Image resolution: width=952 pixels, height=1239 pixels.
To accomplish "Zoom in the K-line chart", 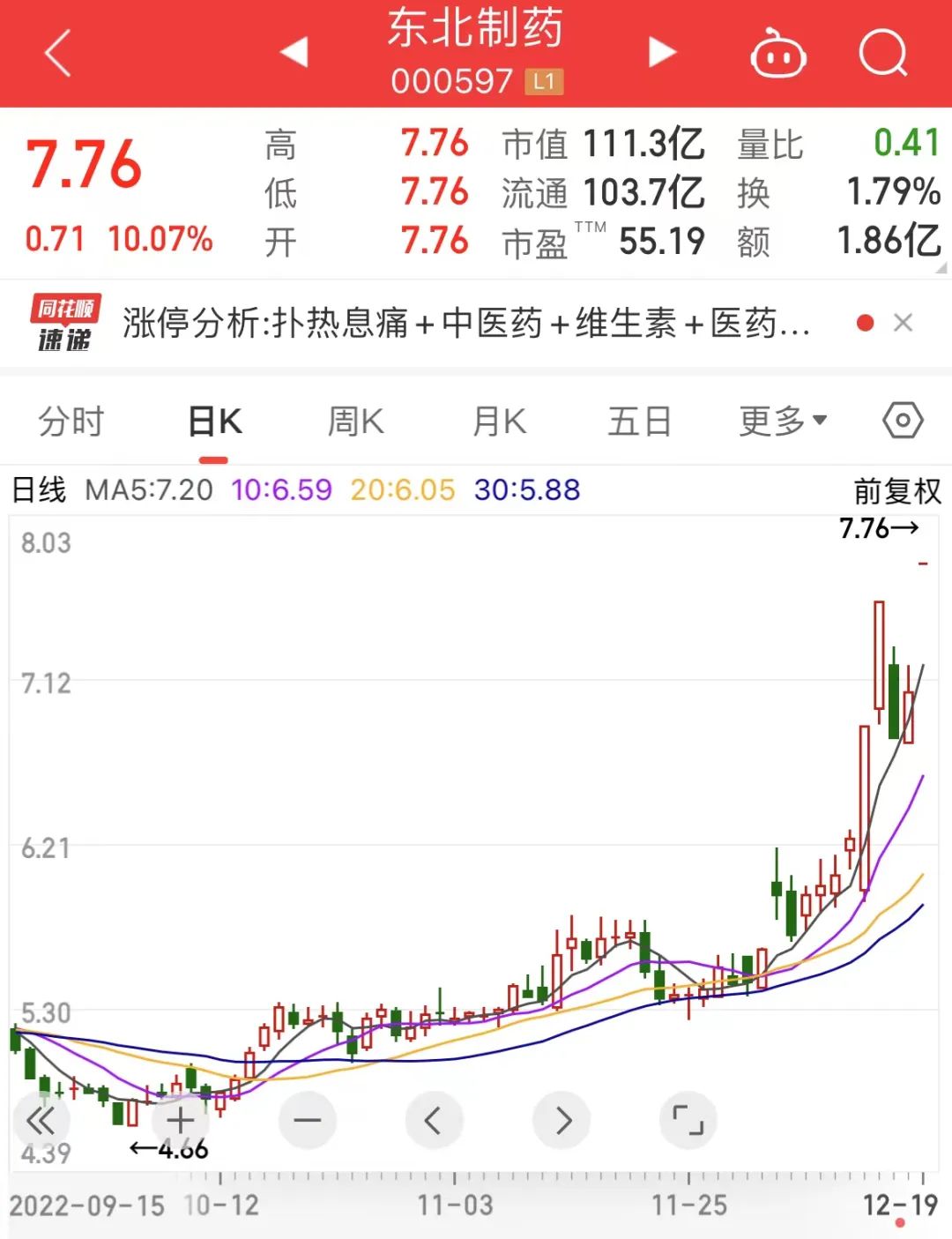I will coord(180,1120).
